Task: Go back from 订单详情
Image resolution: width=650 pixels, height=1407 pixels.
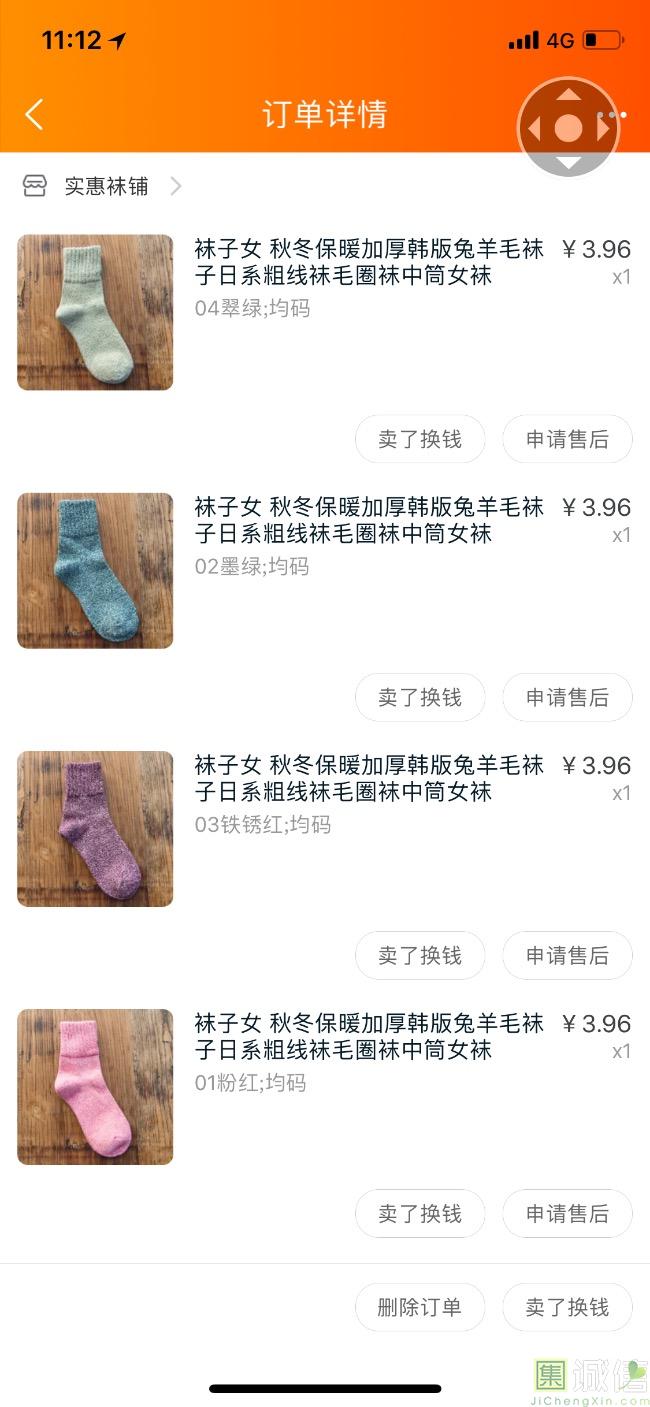Action: click(34, 114)
